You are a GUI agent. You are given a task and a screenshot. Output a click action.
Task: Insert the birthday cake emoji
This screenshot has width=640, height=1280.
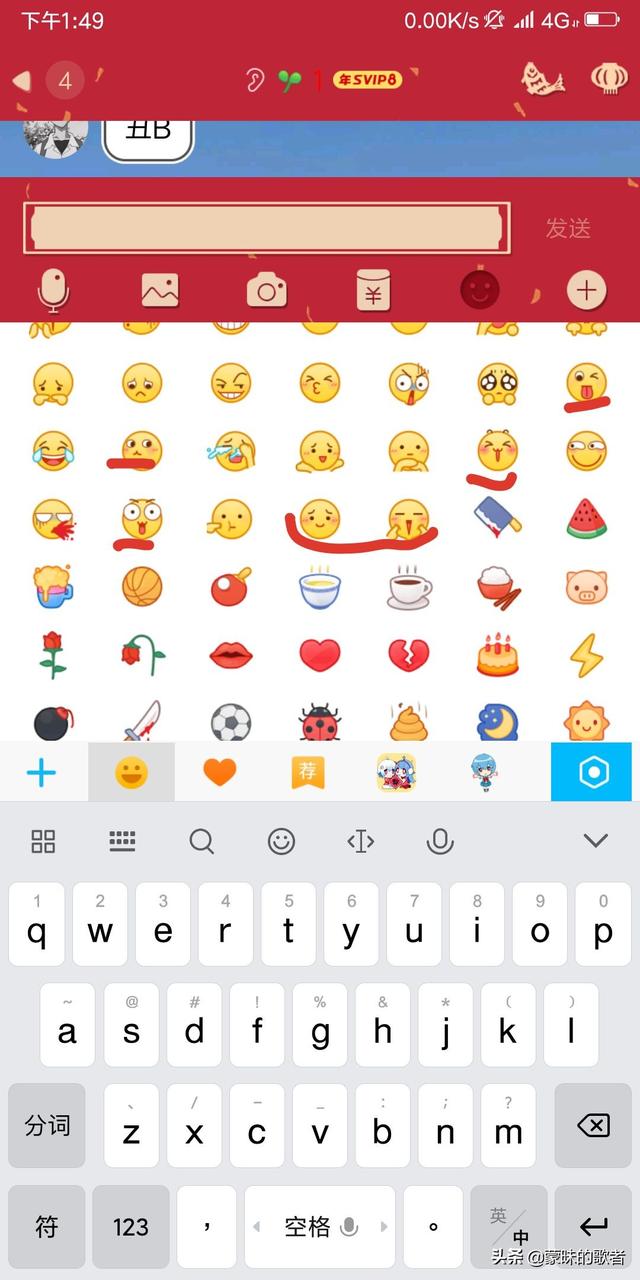pyautogui.click(x=497, y=655)
